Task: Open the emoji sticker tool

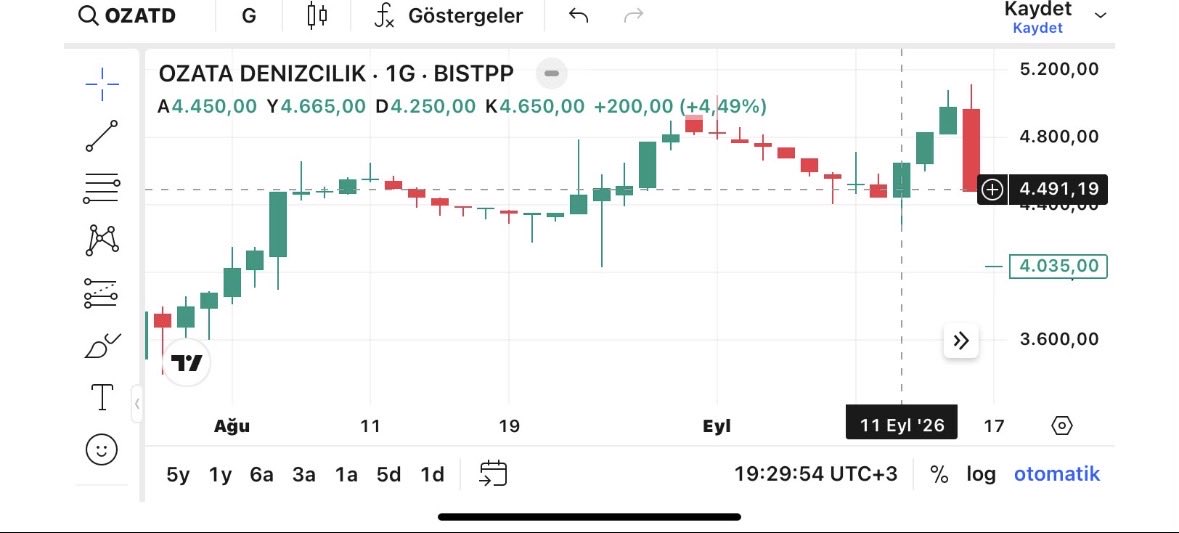Action: pyautogui.click(x=102, y=450)
